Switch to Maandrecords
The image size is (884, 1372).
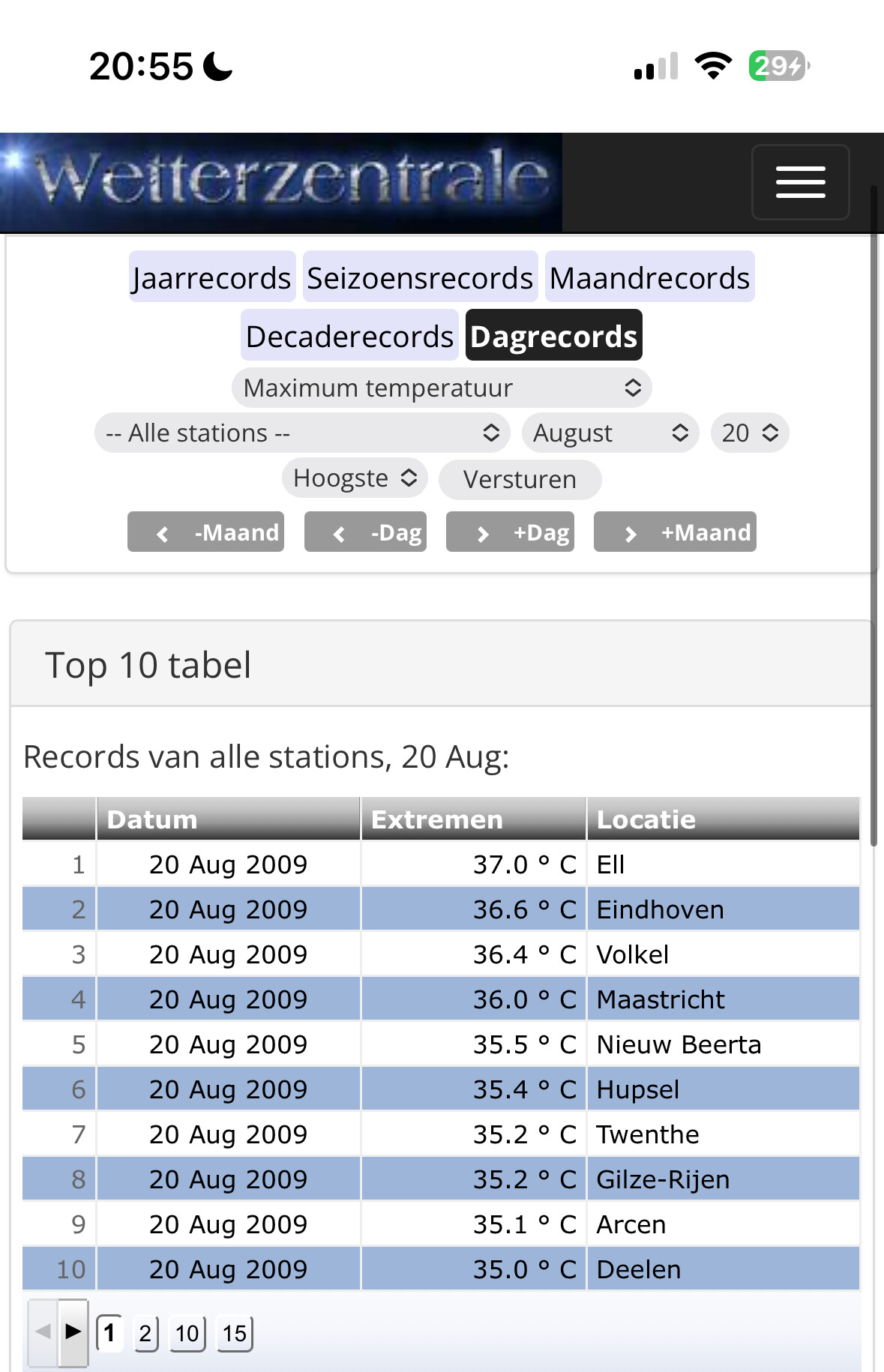[x=649, y=277]
